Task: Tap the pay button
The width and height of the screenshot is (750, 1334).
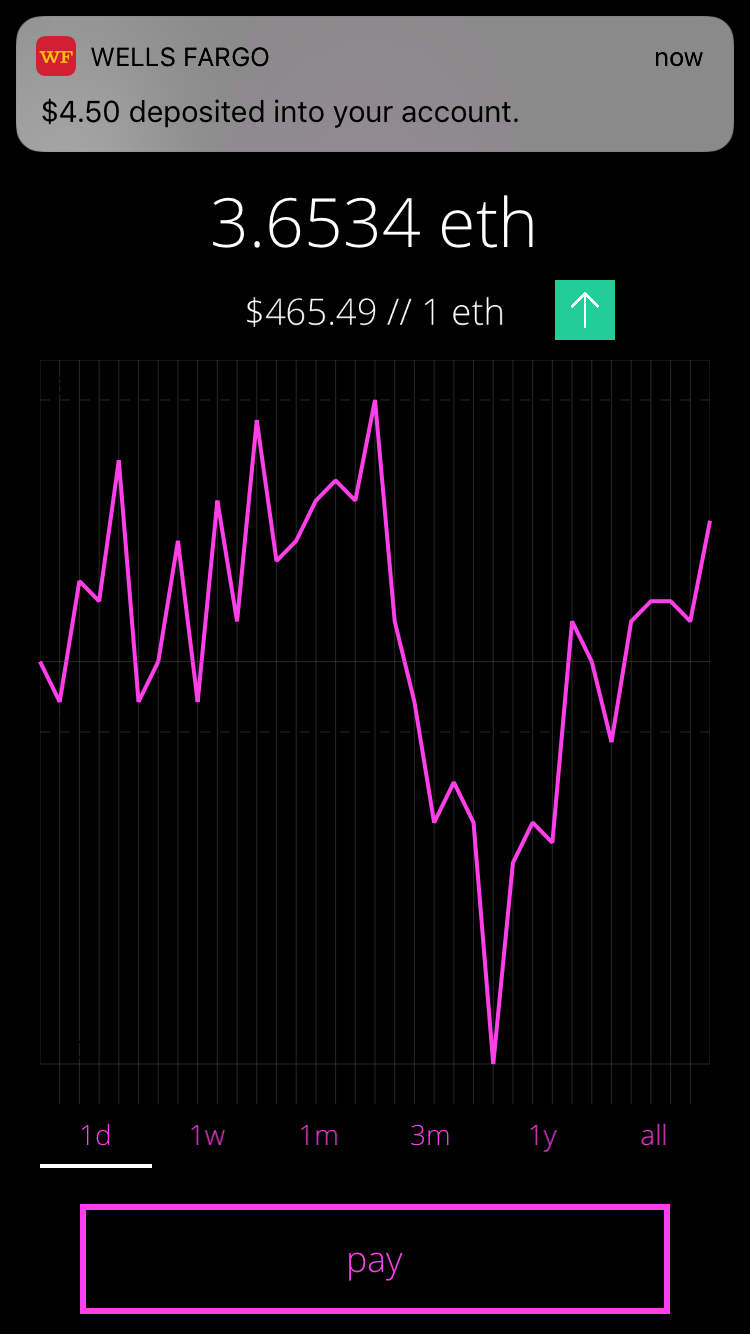Action: tap(375, 1260)
